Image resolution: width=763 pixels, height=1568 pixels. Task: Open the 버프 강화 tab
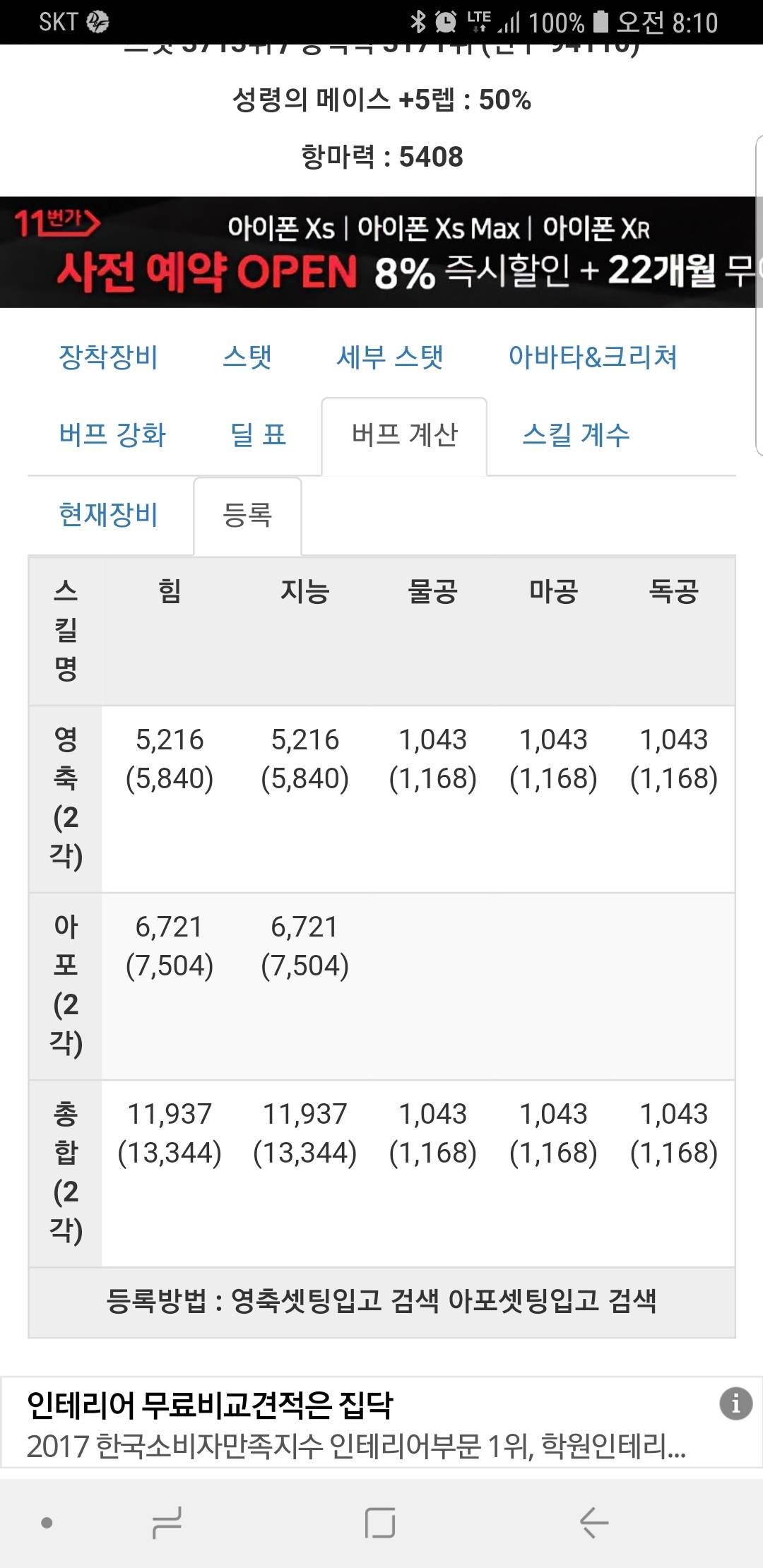(112, 435)
